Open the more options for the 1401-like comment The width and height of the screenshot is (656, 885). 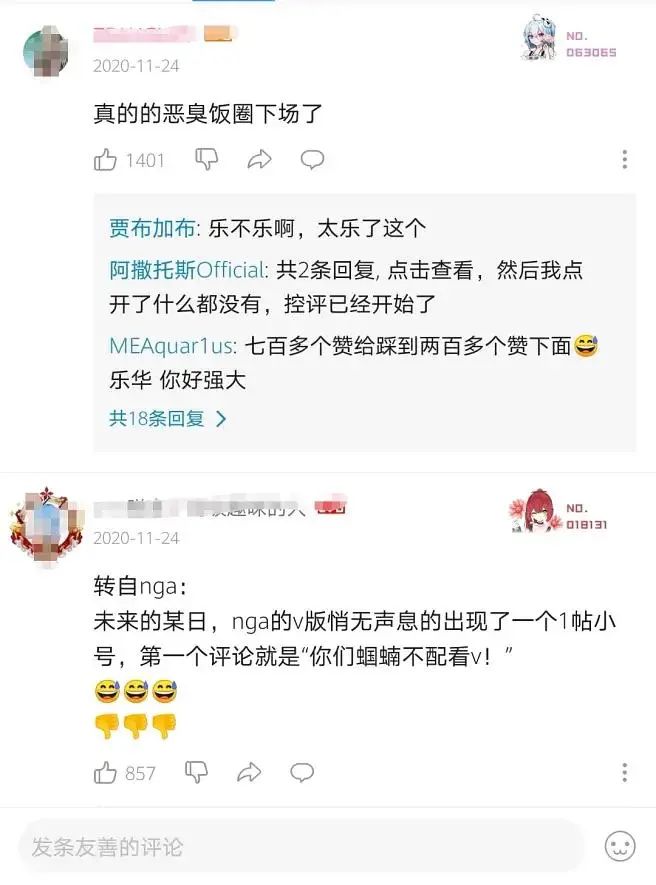(625, 160)
